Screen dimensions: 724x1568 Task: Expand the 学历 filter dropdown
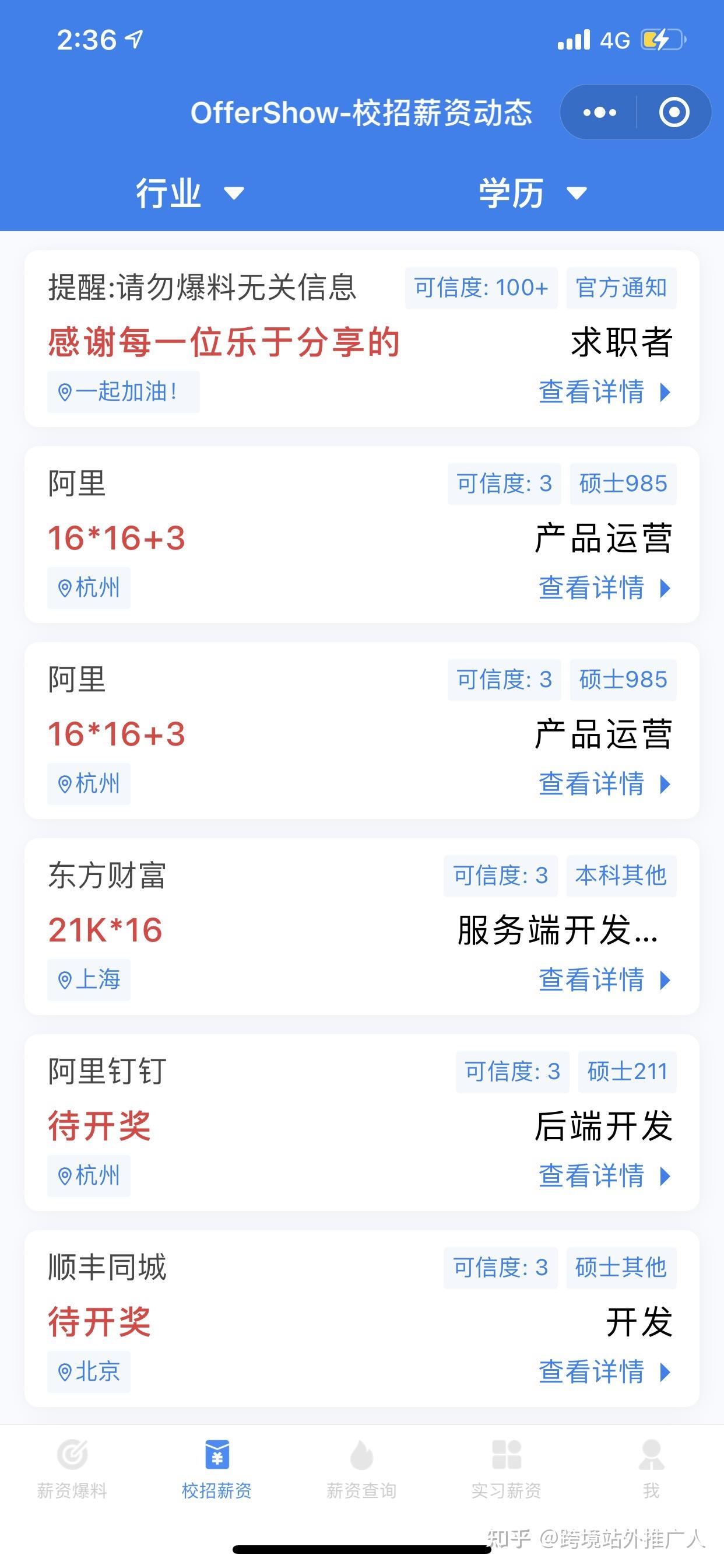click(532, 194)
